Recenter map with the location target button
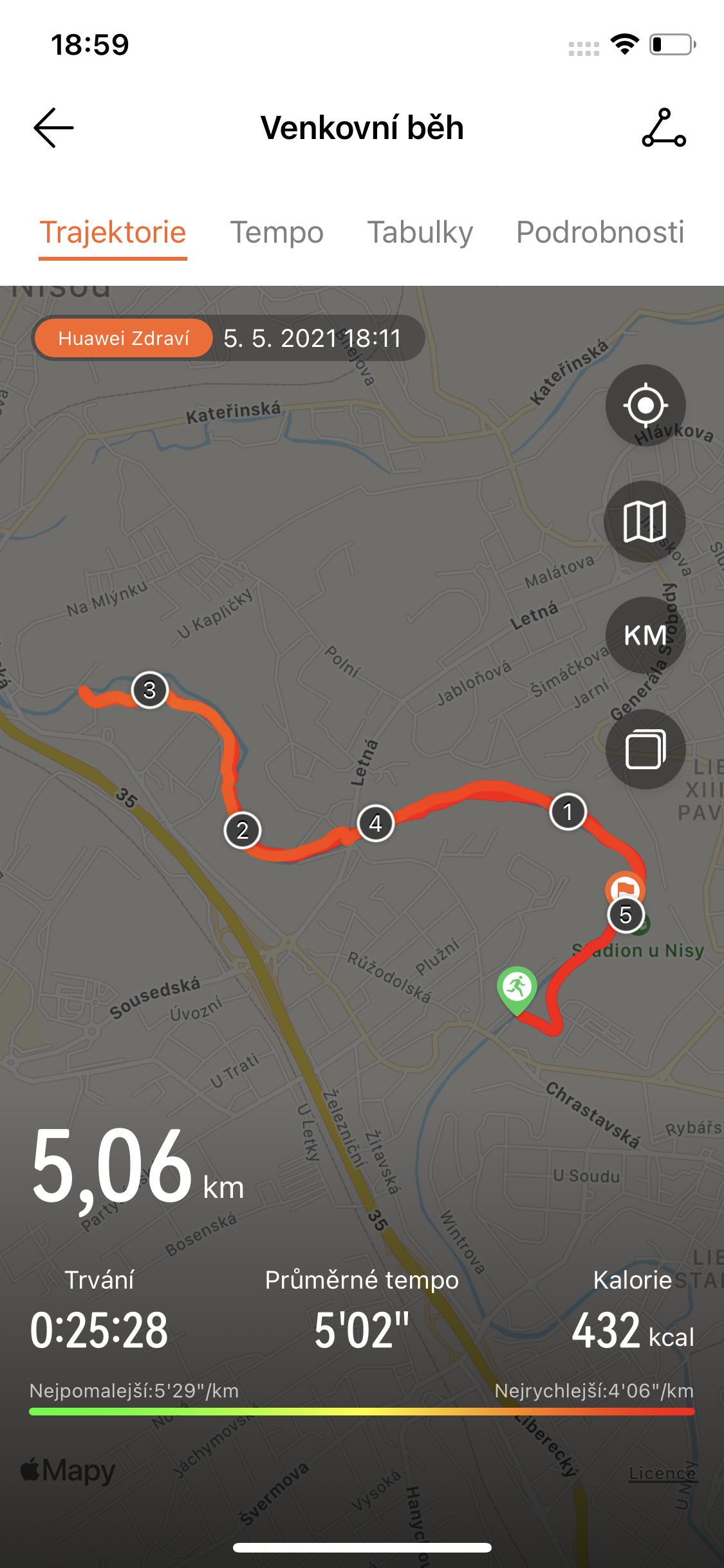The height and width of the screenshot is (1568, 724). (645, 405)
